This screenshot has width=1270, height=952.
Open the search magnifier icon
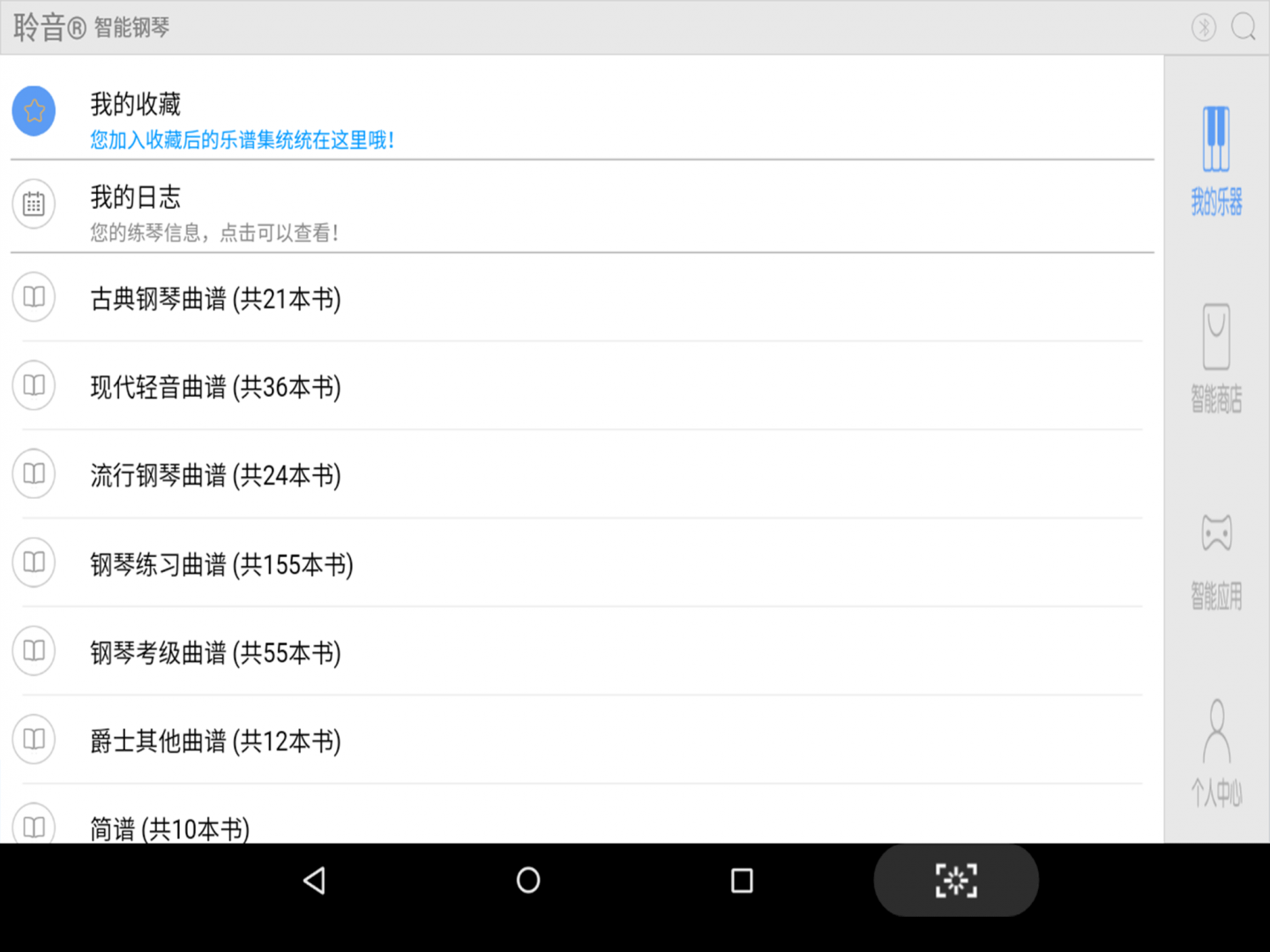pos(1244,27)
